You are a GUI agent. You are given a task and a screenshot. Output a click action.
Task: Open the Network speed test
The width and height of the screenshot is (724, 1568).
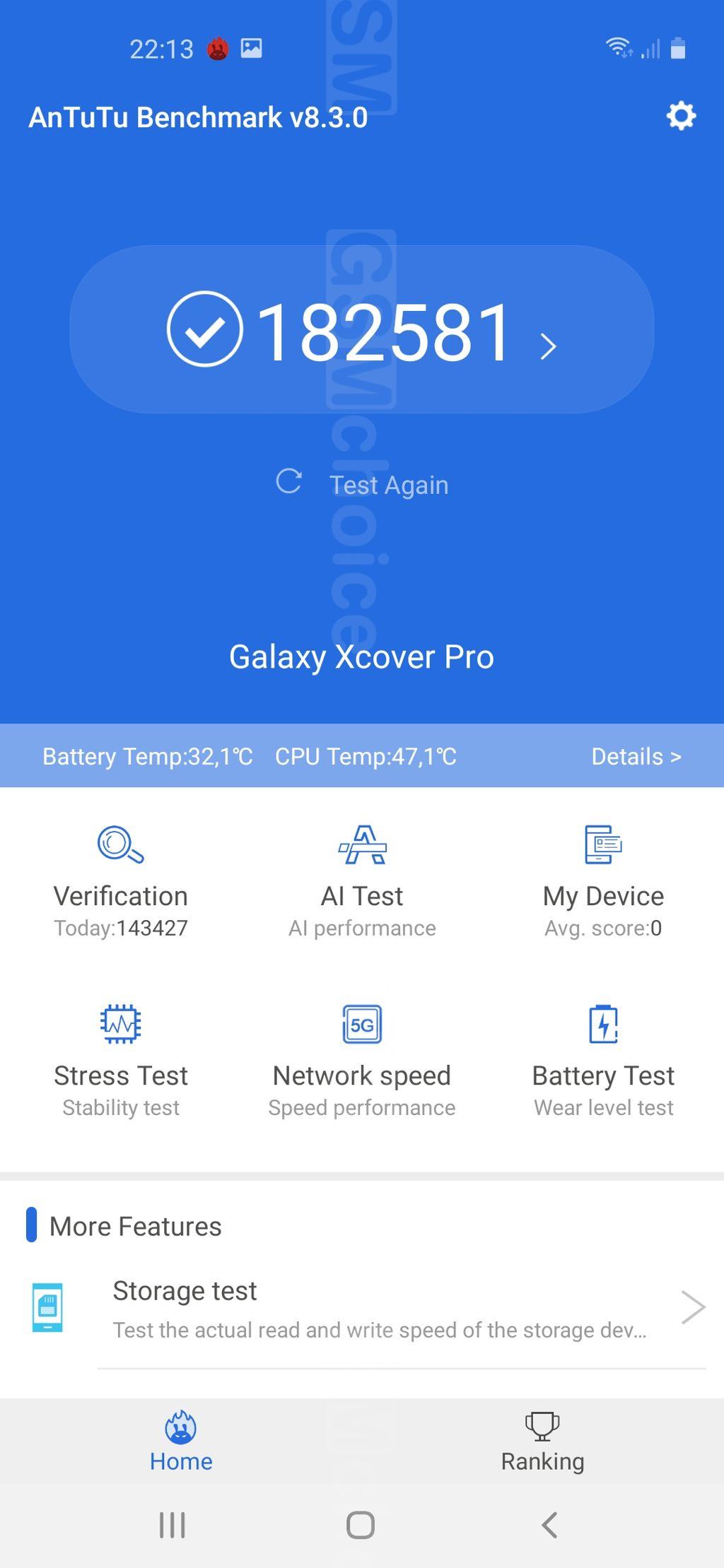[x=362, y=1061]
